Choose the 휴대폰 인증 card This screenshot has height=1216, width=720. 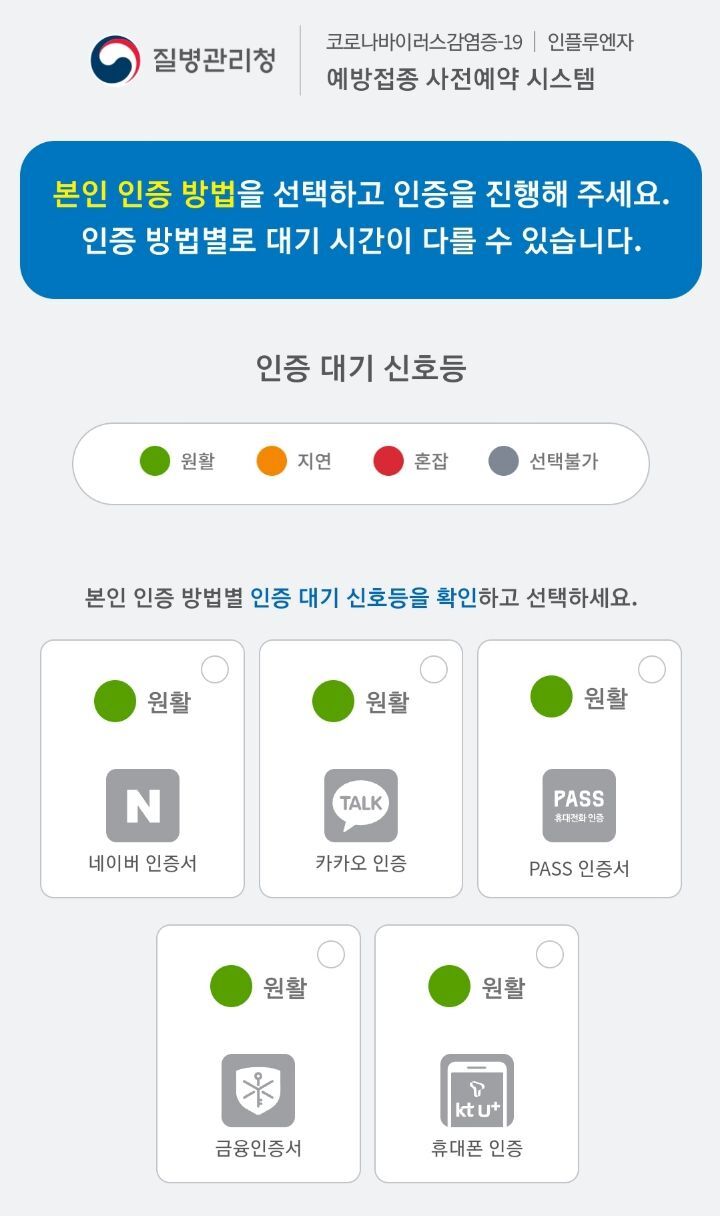coord(477,1054)
